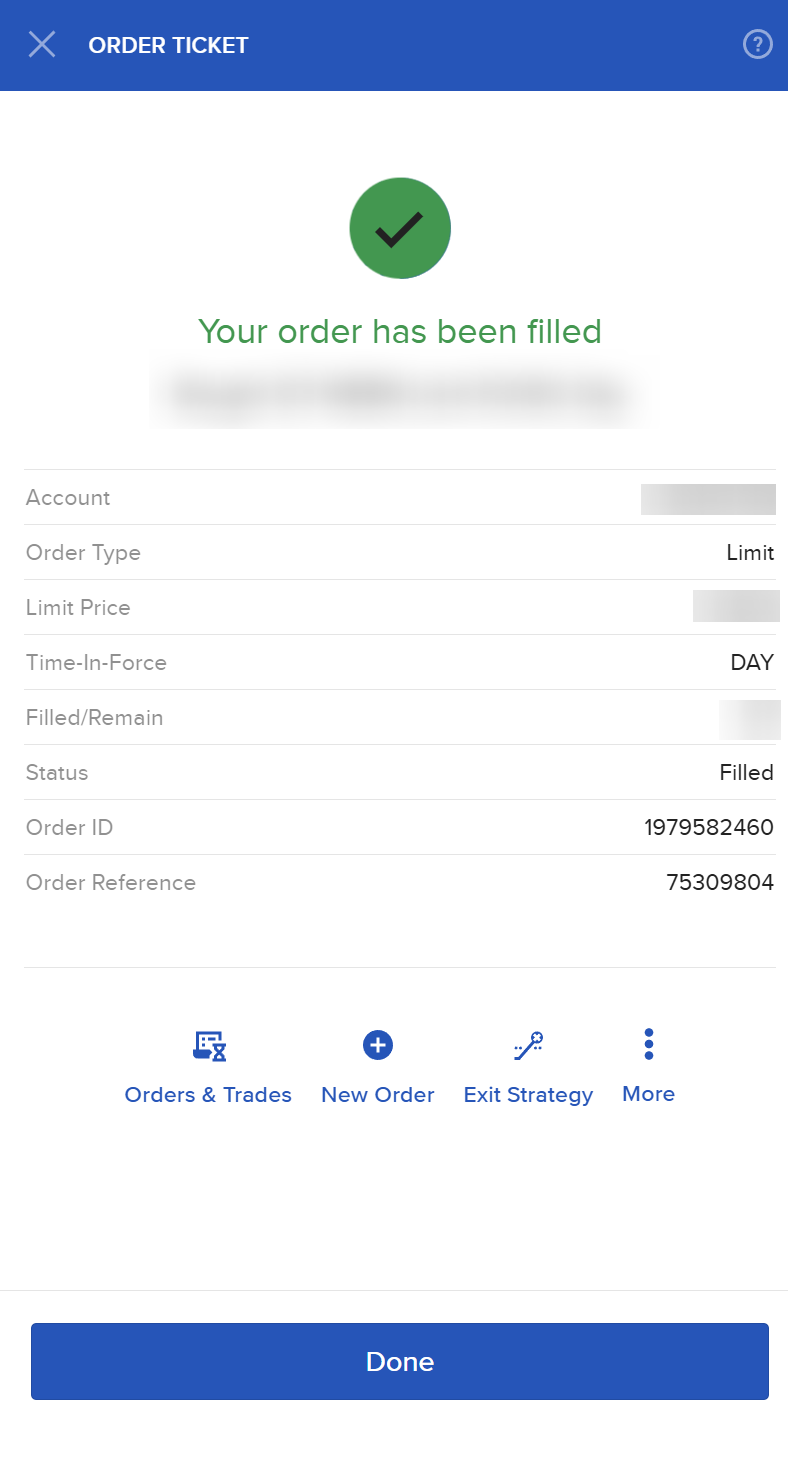Screen dimensions: 788x1473
Task: Open Orders & Trades
Action: [x=208, y=1067]
